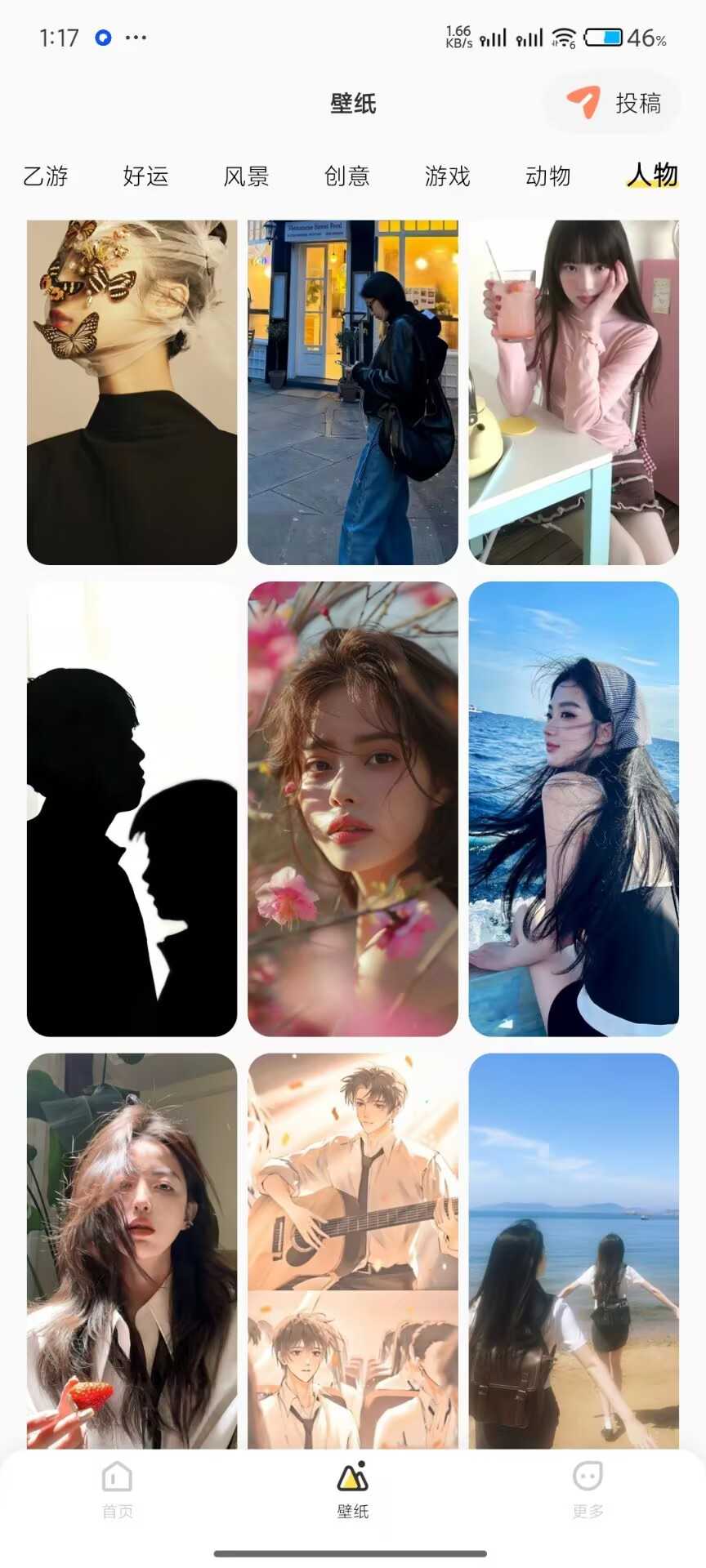View the pink blossom portrait wallpaper
The image size is (706, 1568).
pyautogui.click(x=353, y=808)
